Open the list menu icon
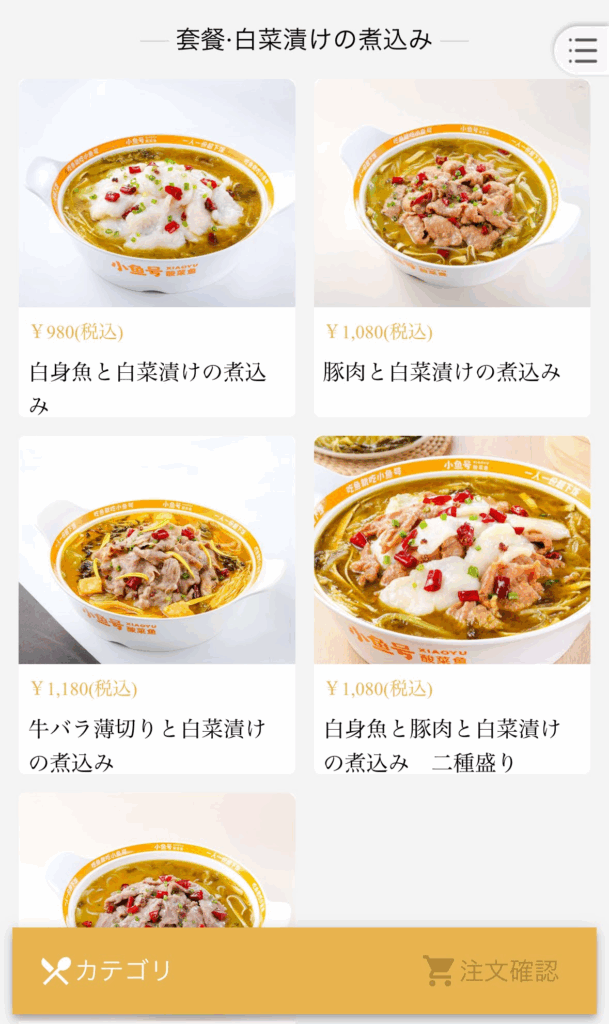 click(582, 50)
